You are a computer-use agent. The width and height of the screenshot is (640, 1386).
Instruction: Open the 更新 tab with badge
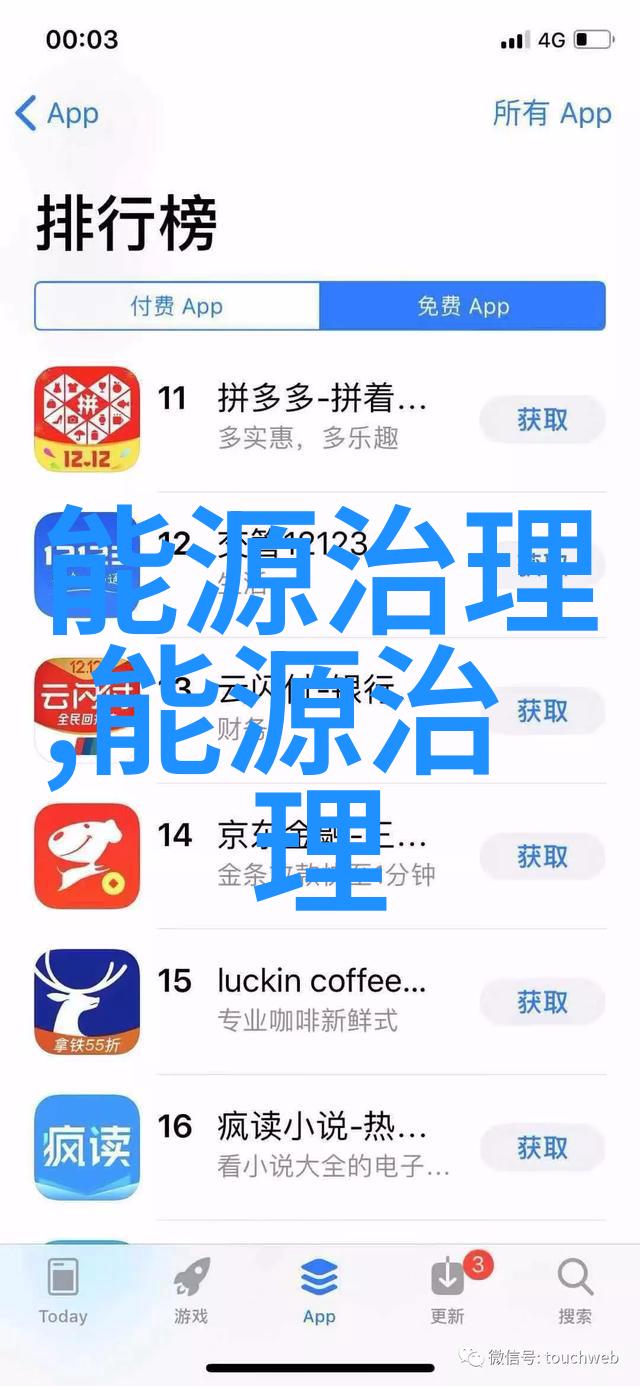coord(447,1290)
